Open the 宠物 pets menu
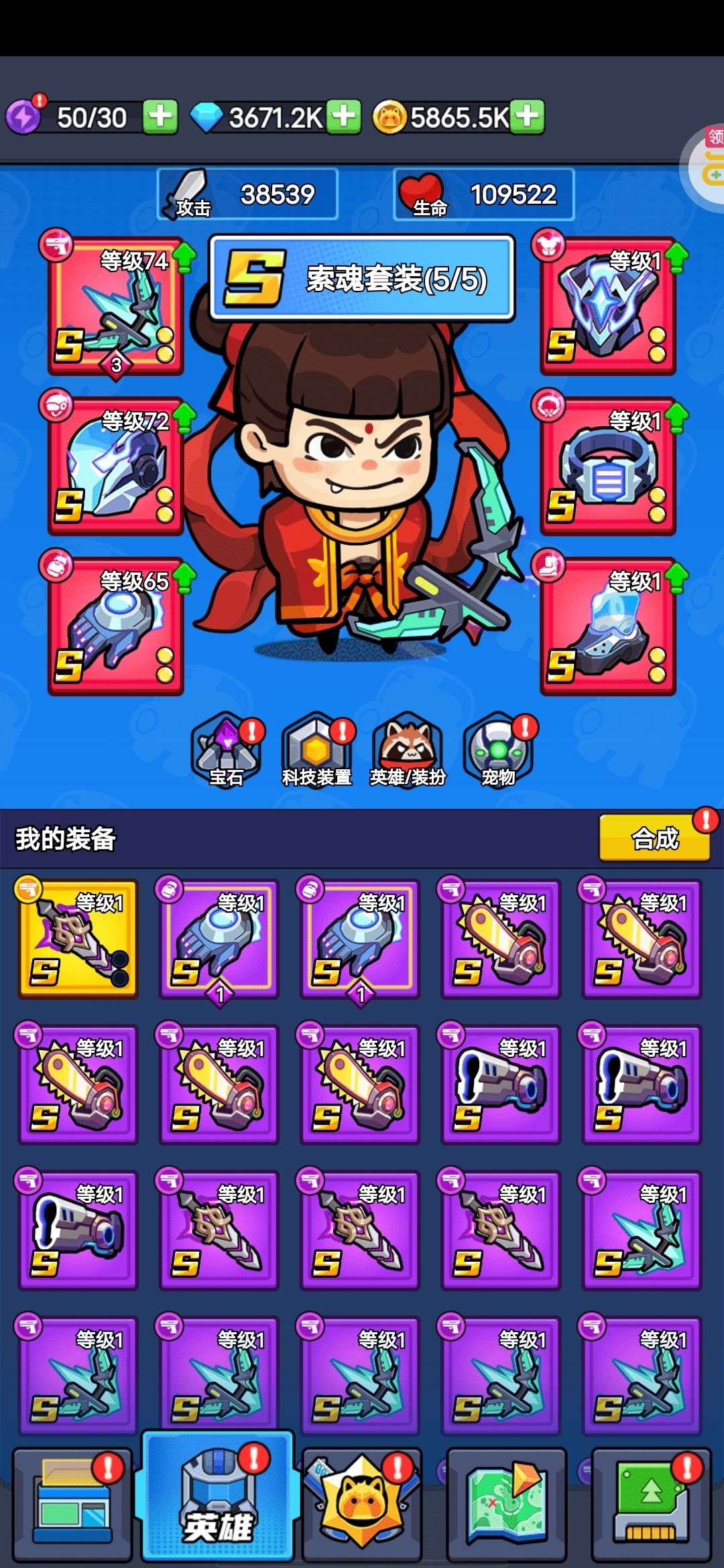Image resolution: width=724 pixels, height=1568 pixels. [498, 750]
